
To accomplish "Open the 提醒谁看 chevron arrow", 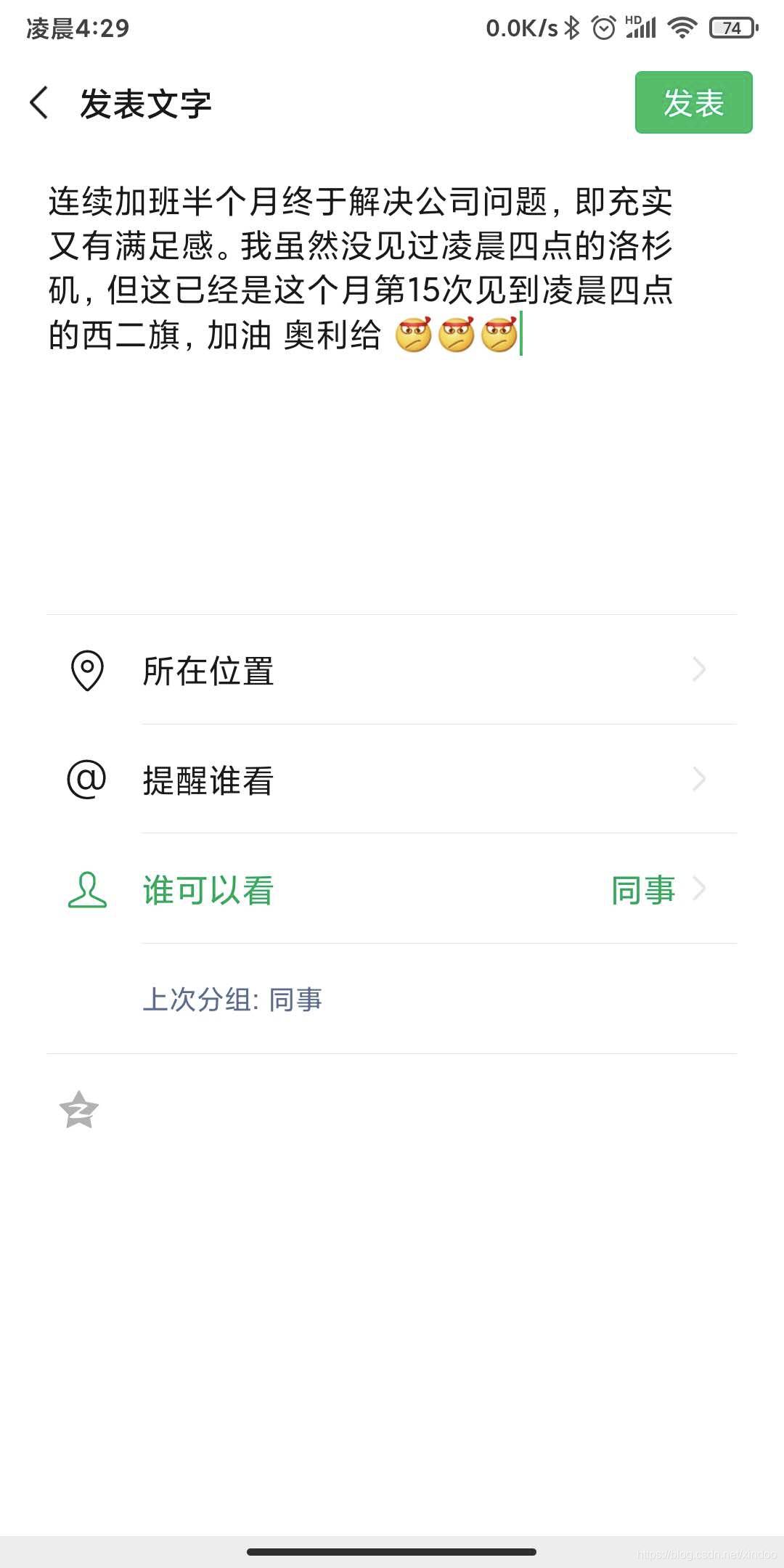I will tap(698, 780).
